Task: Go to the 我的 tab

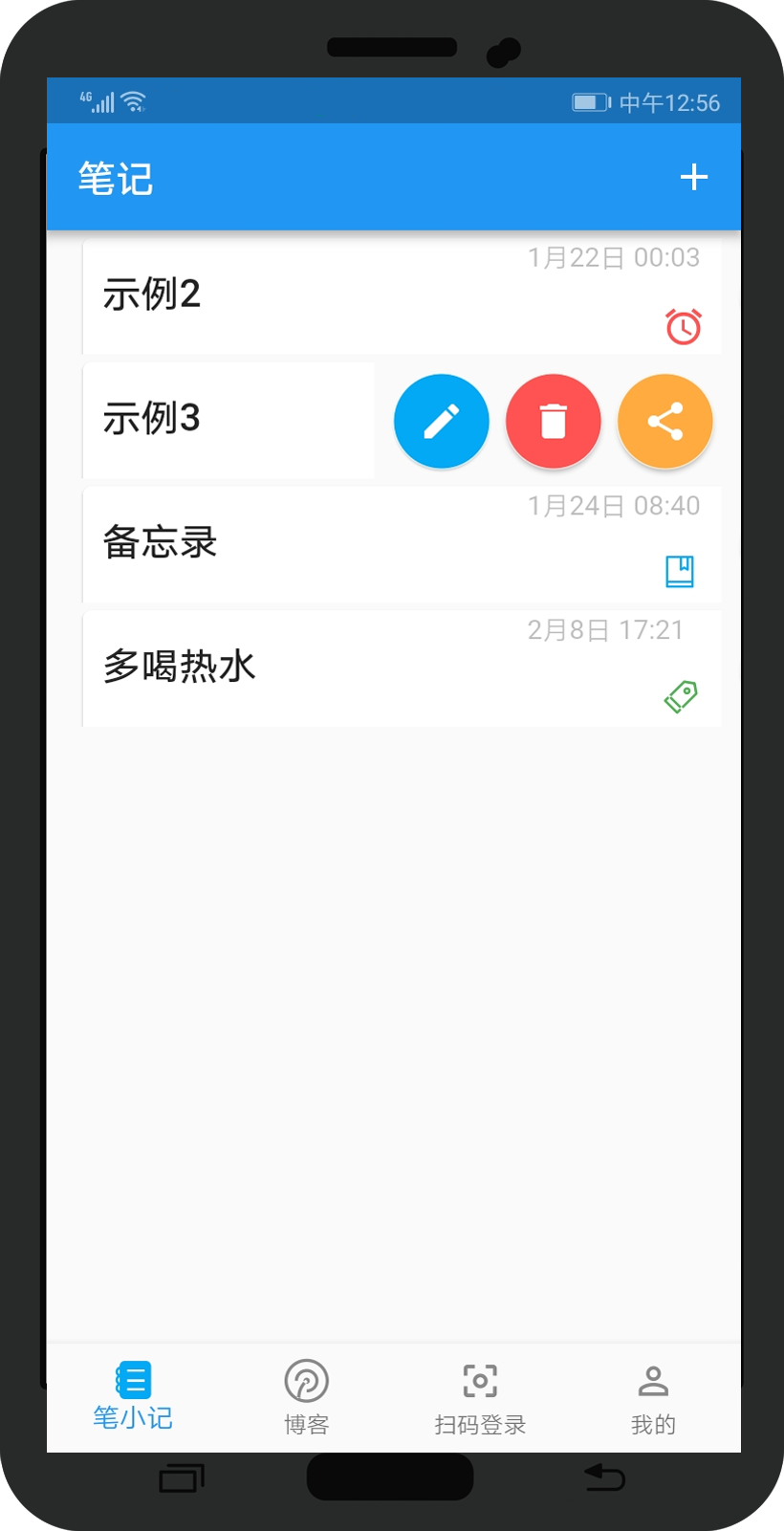Action: (x=653, y=1398)
